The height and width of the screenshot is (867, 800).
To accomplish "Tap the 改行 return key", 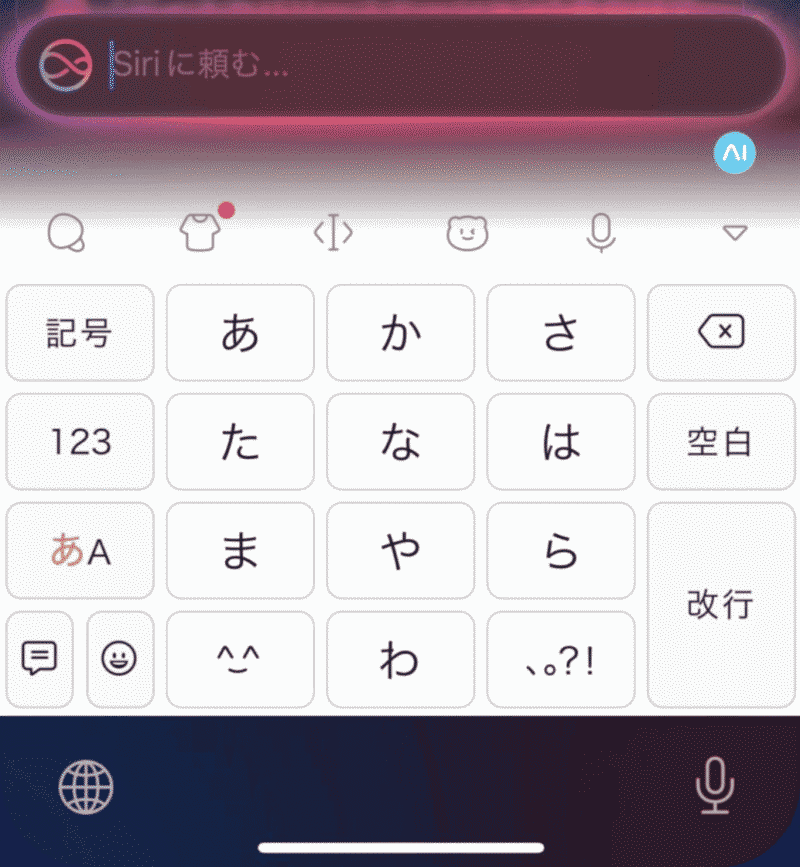I will click(x=721, y=605).
